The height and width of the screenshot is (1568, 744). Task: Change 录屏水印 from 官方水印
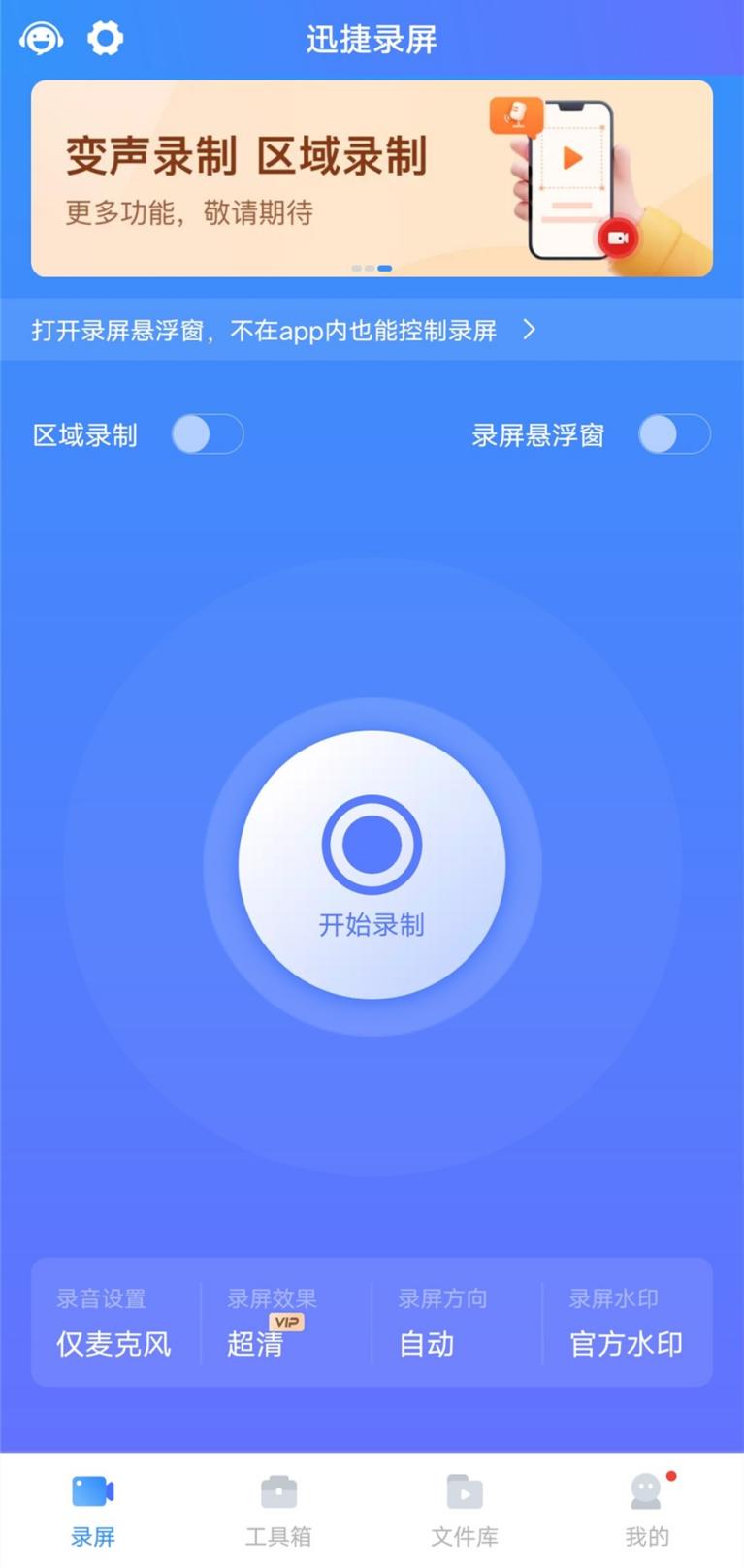[x=627, y=1323]
